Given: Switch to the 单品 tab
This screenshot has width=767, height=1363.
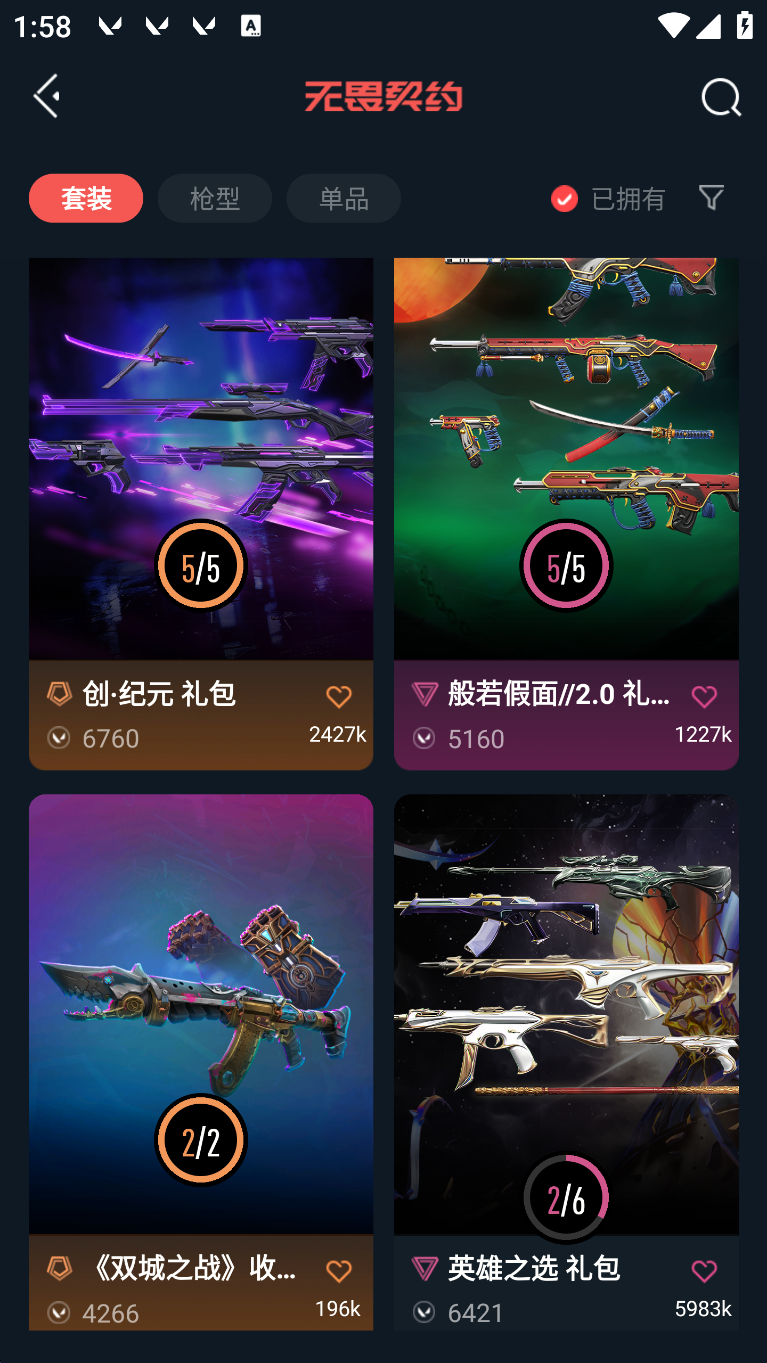Looking at the screenshot, I should pyautogui.click(x=344, y=198).
